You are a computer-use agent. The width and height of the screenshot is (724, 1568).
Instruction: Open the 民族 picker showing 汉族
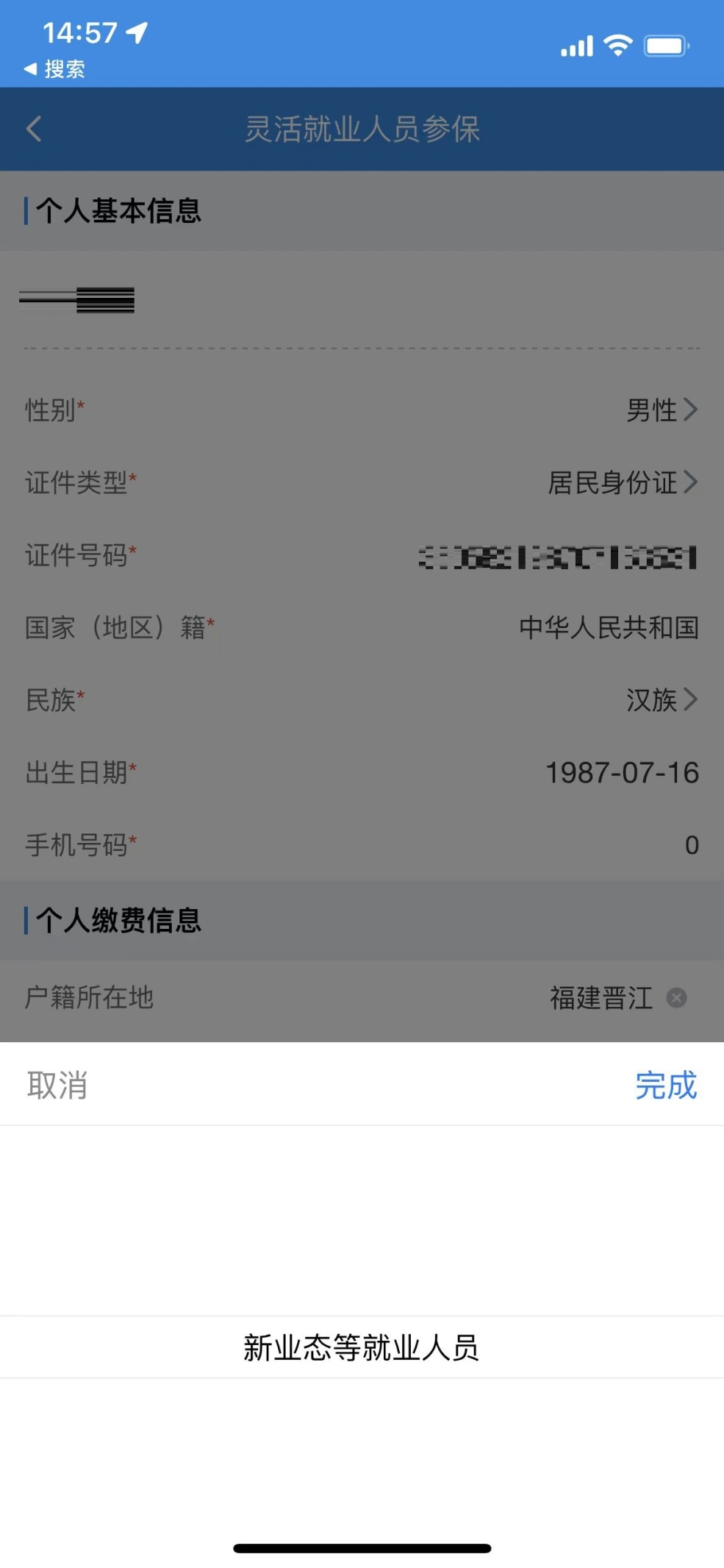click(x=362, y=699)
